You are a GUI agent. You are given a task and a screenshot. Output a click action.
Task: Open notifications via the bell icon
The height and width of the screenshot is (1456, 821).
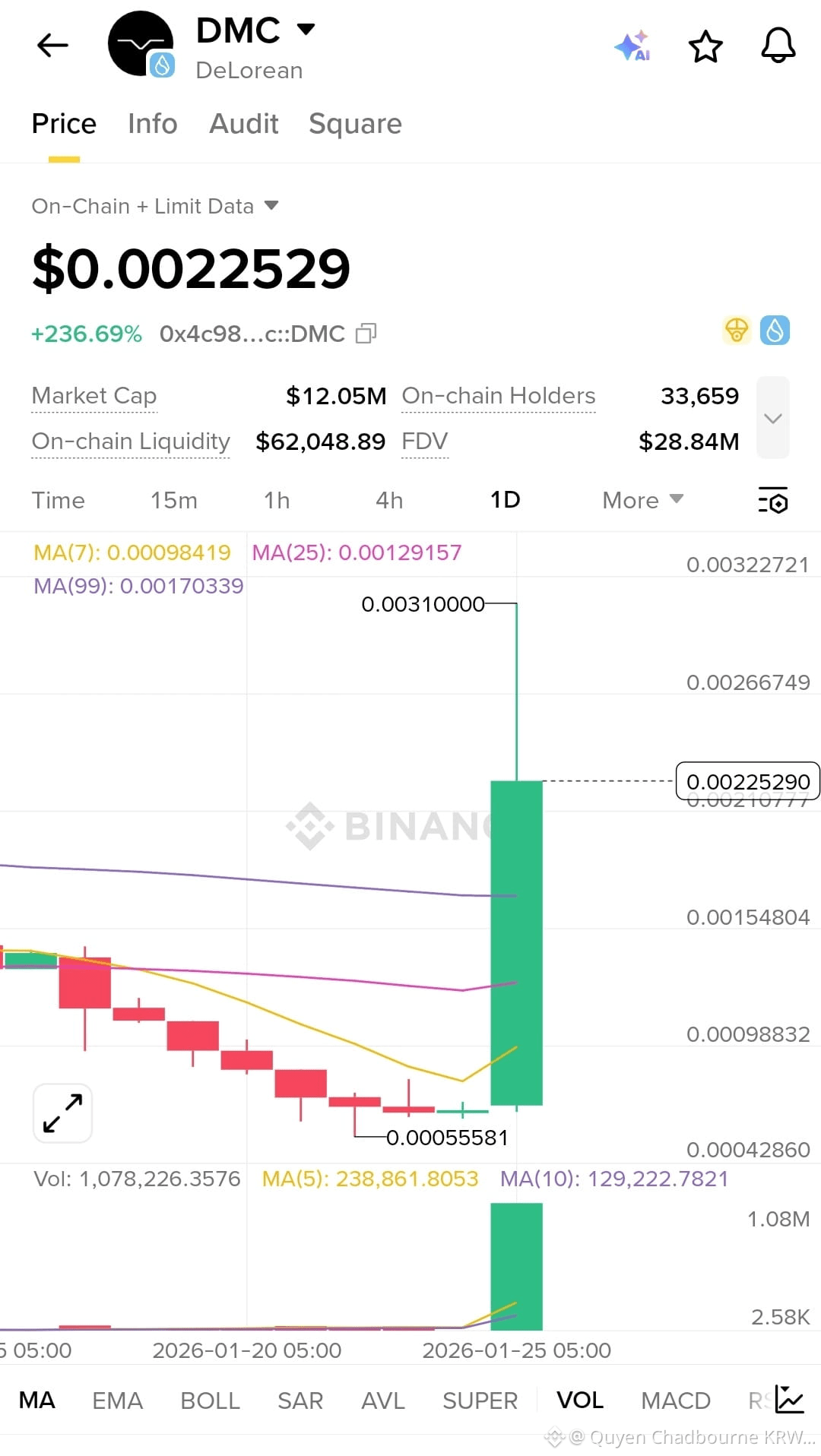point(778,46)
